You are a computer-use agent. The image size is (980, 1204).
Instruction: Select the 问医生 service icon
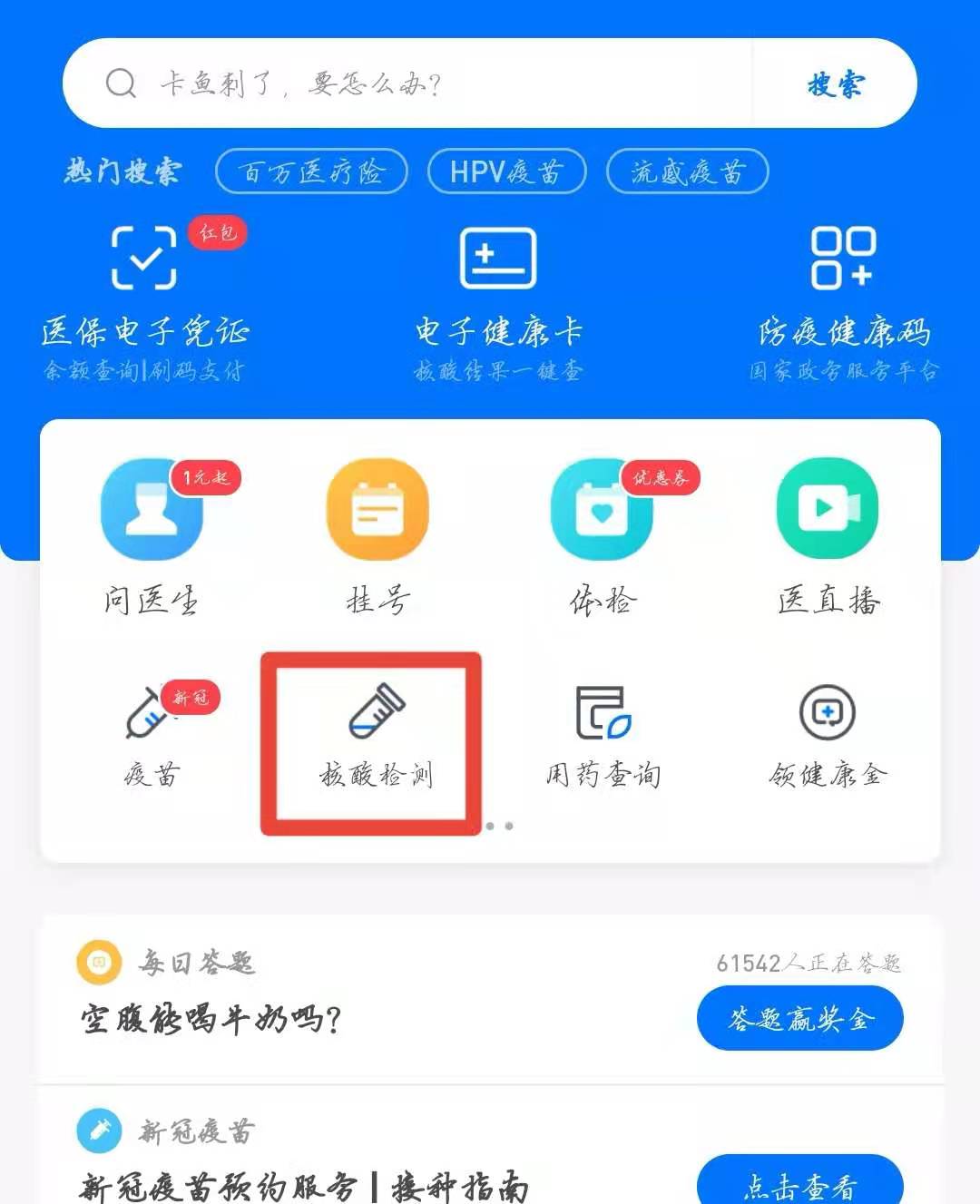point(152,510)
